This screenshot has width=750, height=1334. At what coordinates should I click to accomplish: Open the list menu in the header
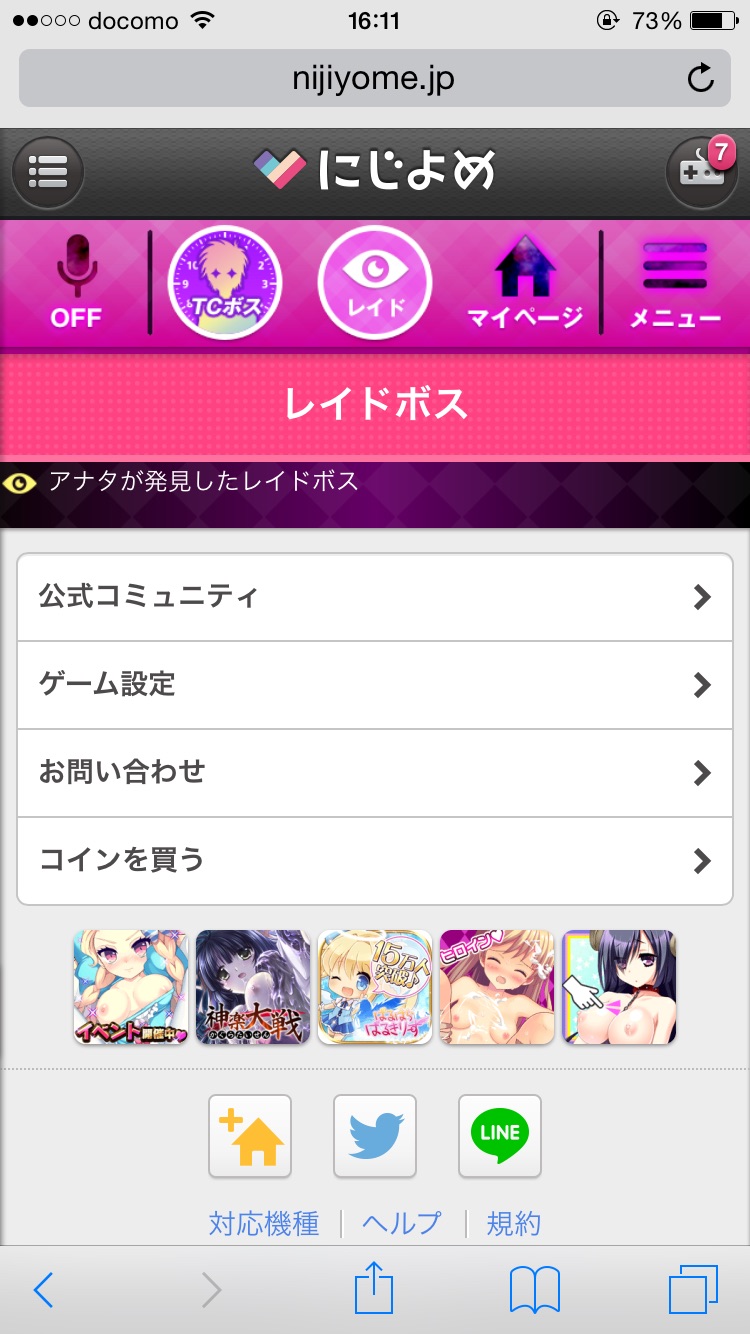click(x=48, y=172)
